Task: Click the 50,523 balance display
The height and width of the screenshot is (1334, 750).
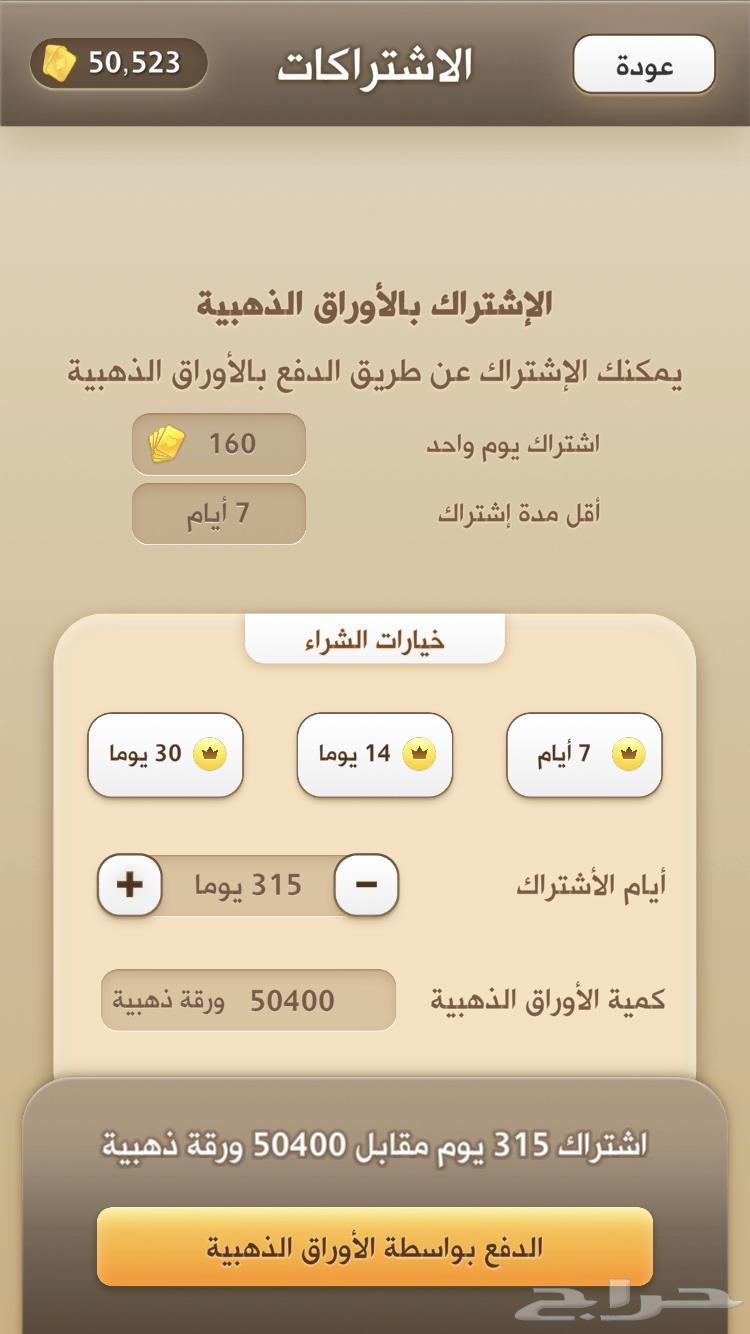Action: [117, 63]
